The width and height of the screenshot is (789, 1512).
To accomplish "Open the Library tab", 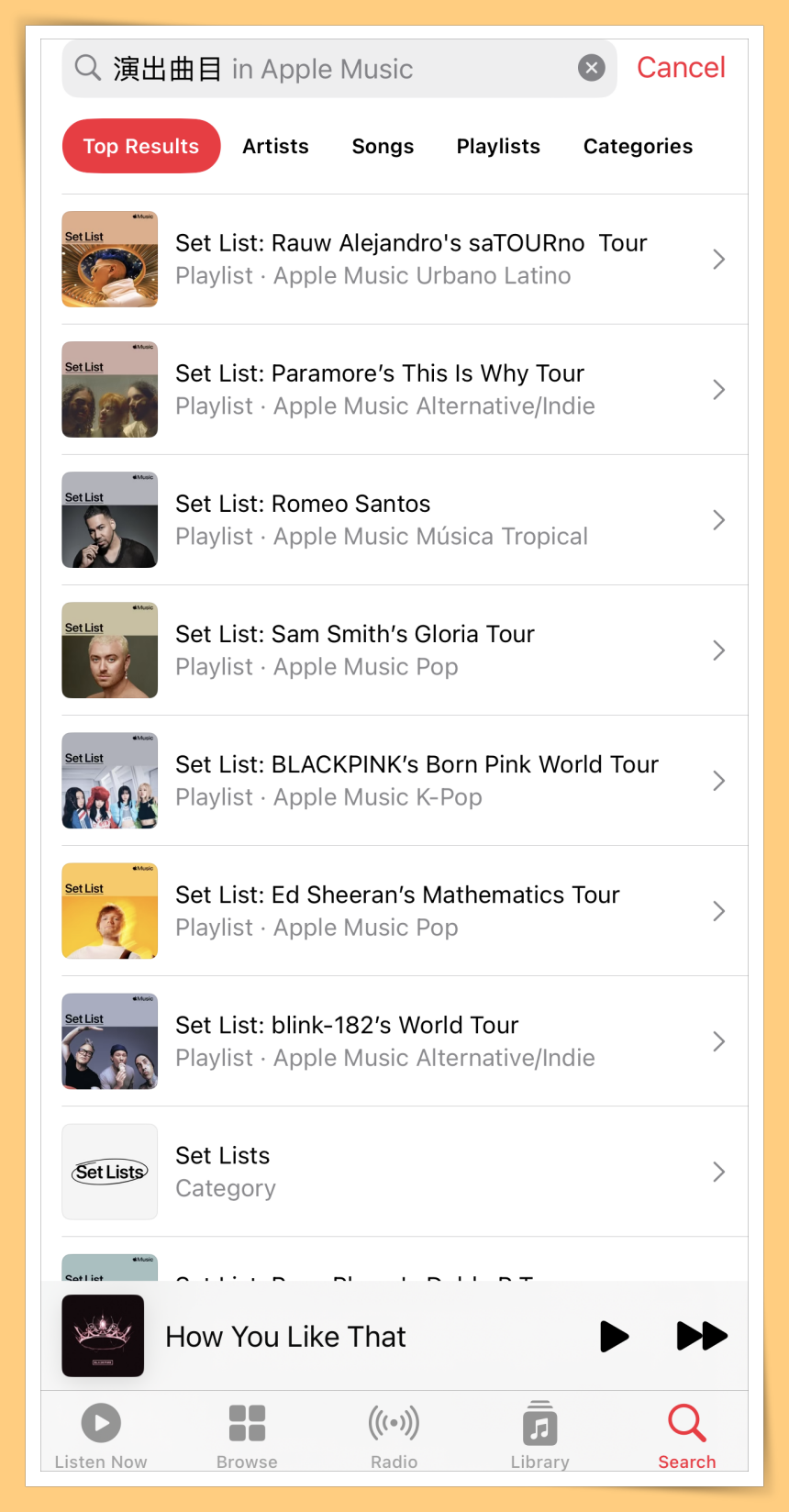I will (539, 1435).
